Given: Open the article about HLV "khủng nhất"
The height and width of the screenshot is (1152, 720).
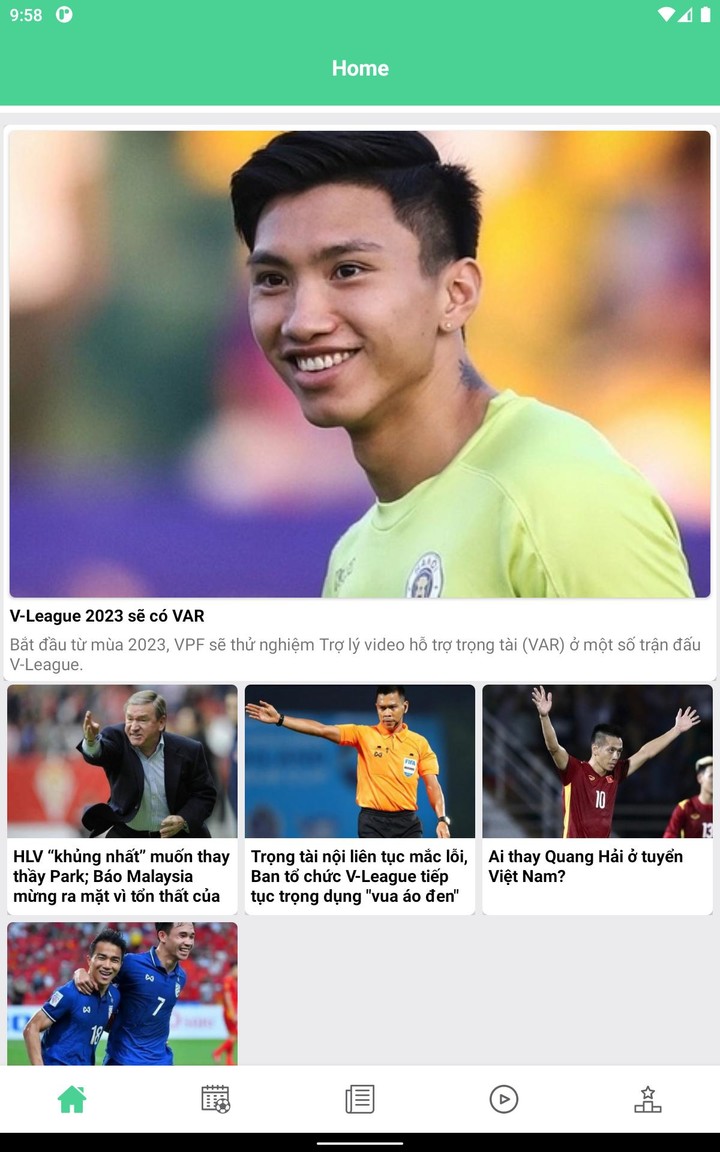Looking at the screenshot, I should (122, 798).
